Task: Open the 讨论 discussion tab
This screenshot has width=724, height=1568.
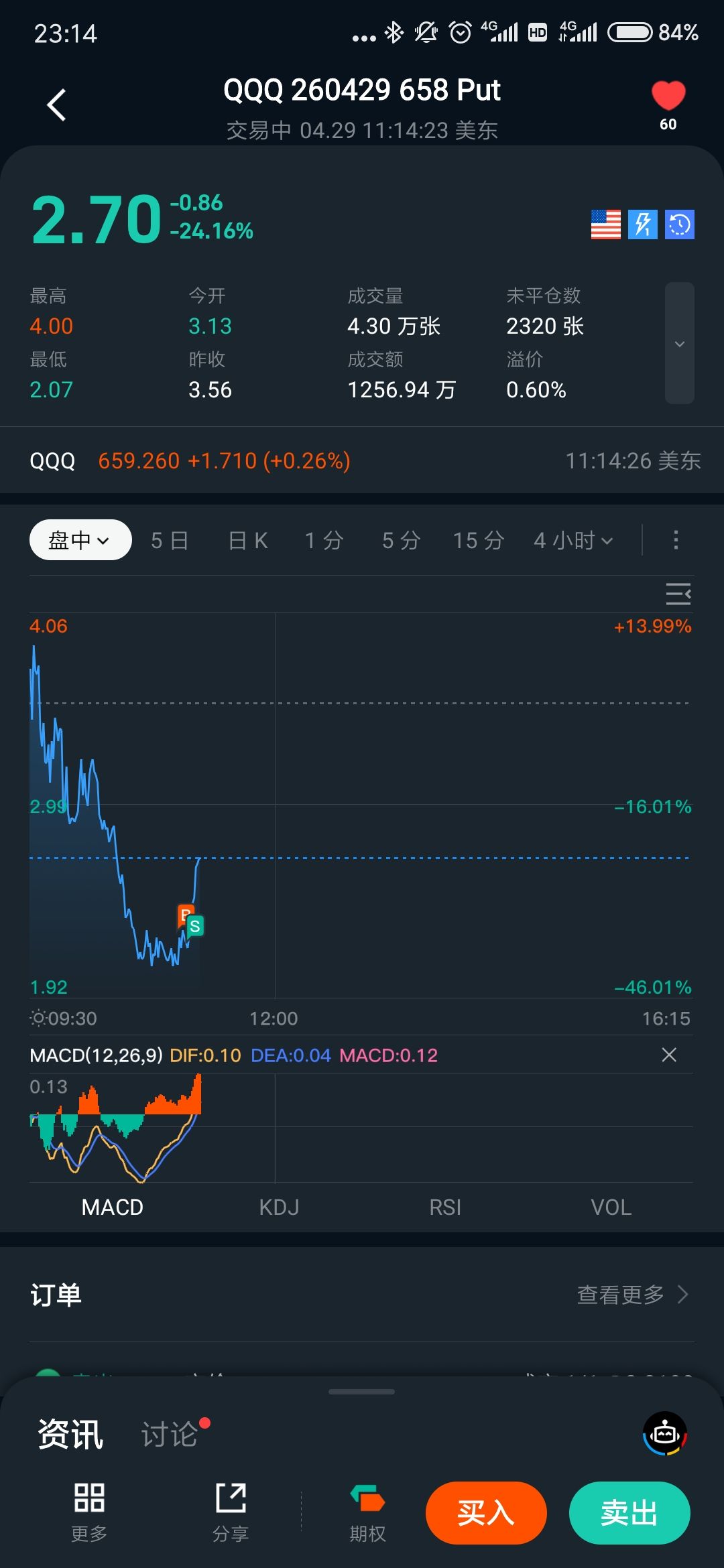Action: pos(170,1435)
